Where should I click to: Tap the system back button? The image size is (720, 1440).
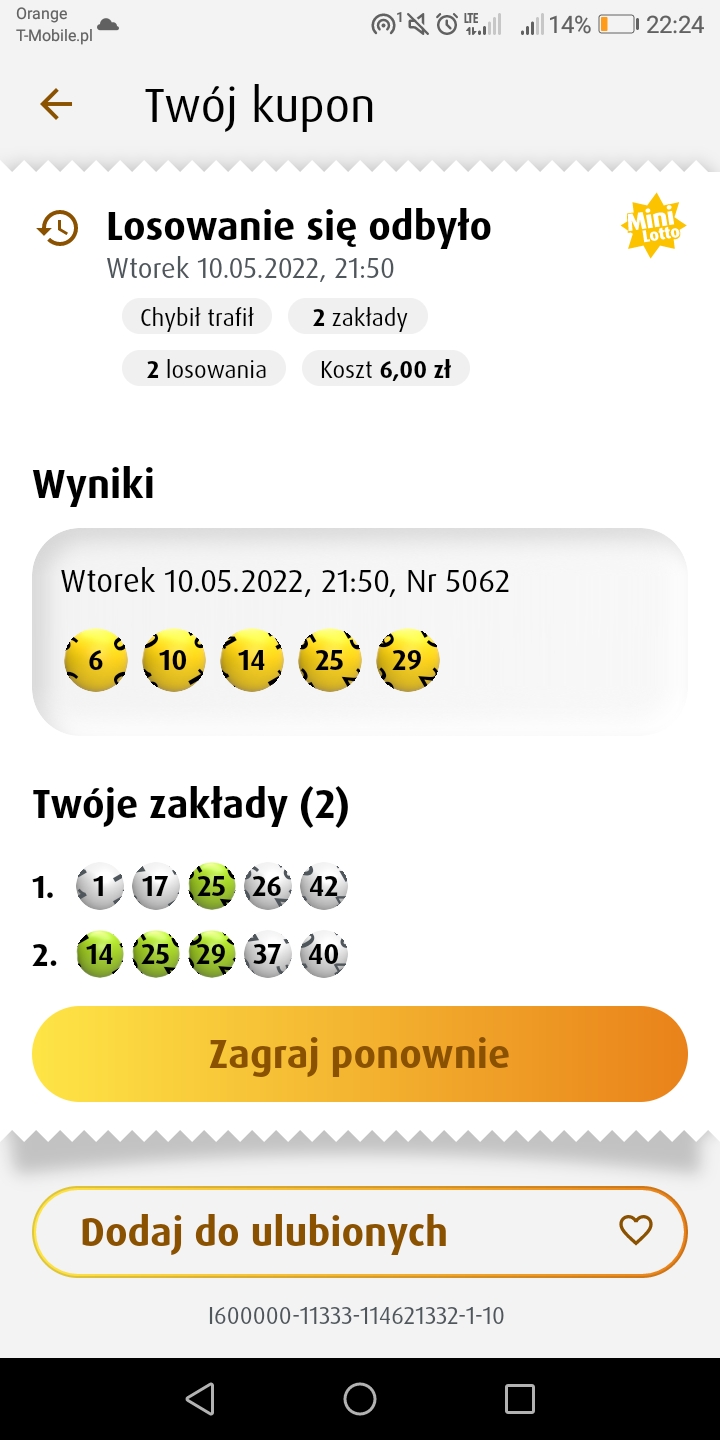coord(200,1398)
